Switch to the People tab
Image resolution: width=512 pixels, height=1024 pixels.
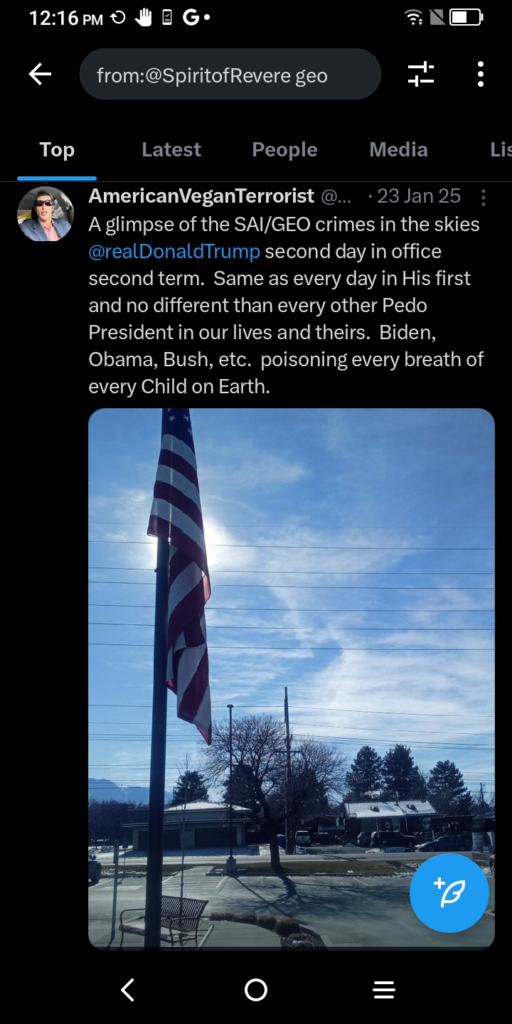click(285, 150)
